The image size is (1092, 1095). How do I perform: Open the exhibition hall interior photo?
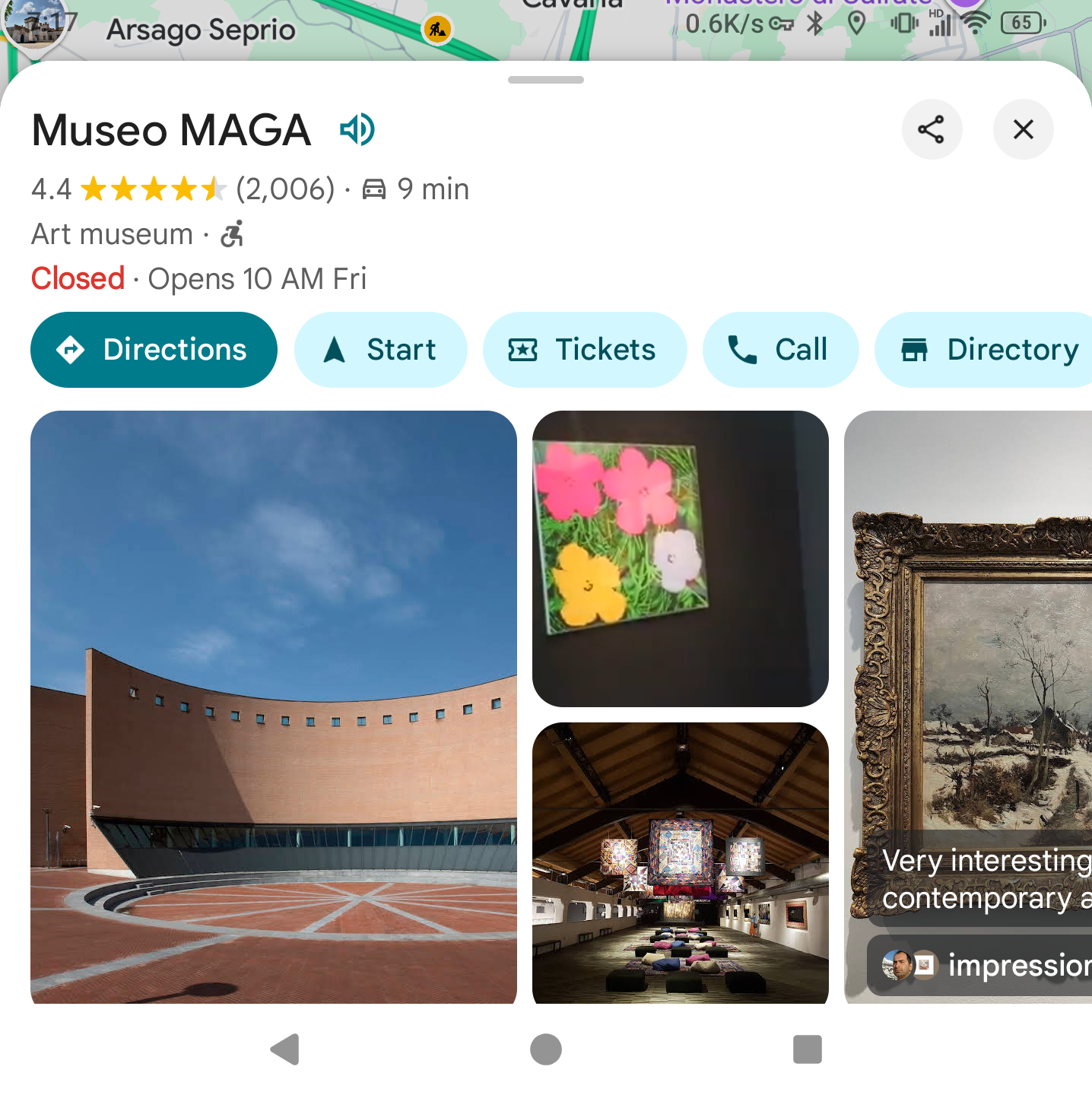[680, 863]
